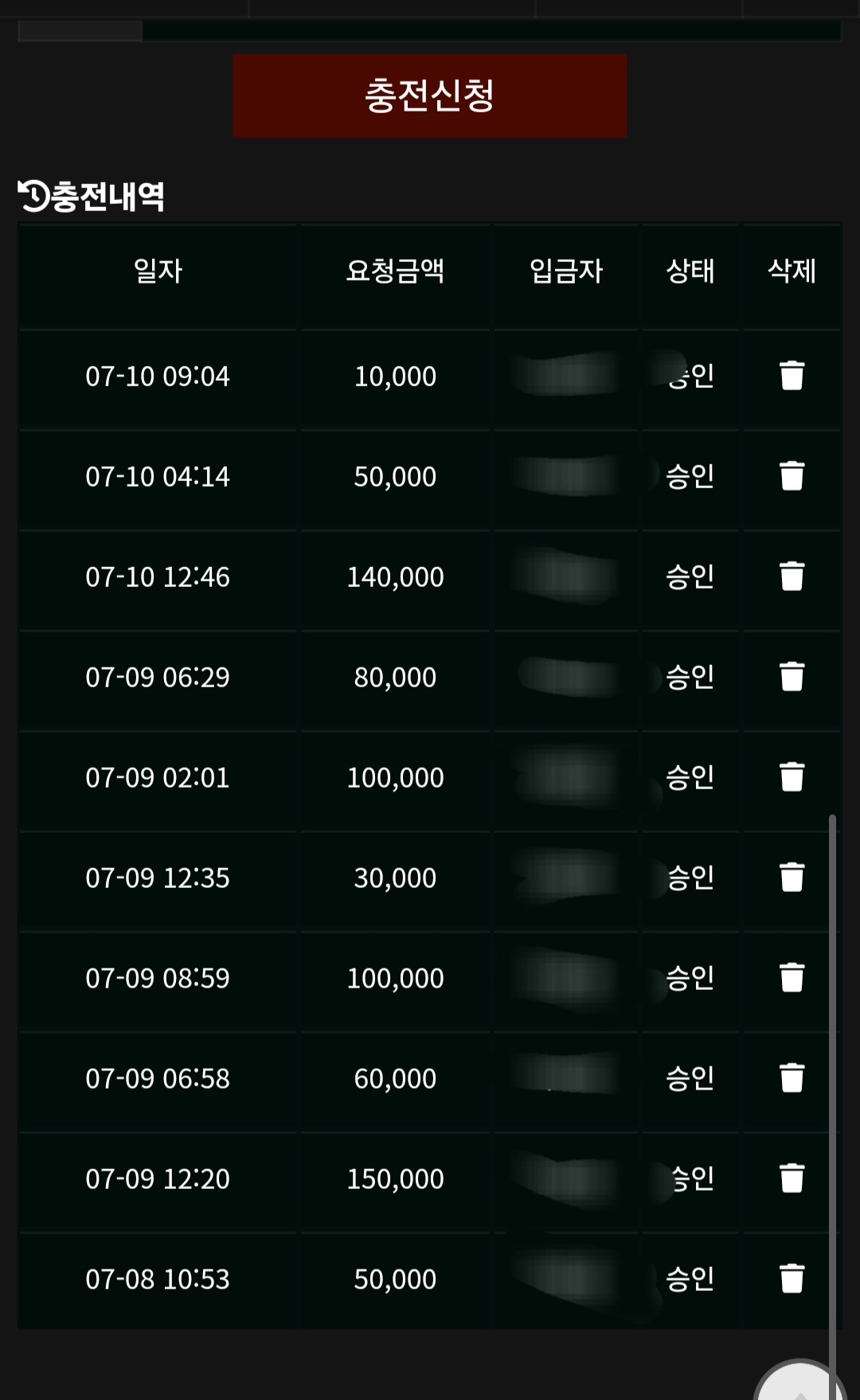Delete the 30,000 charge entry
Viewport: 860px width, 1400px height.
pyautogui.click(x=792, y=877)
